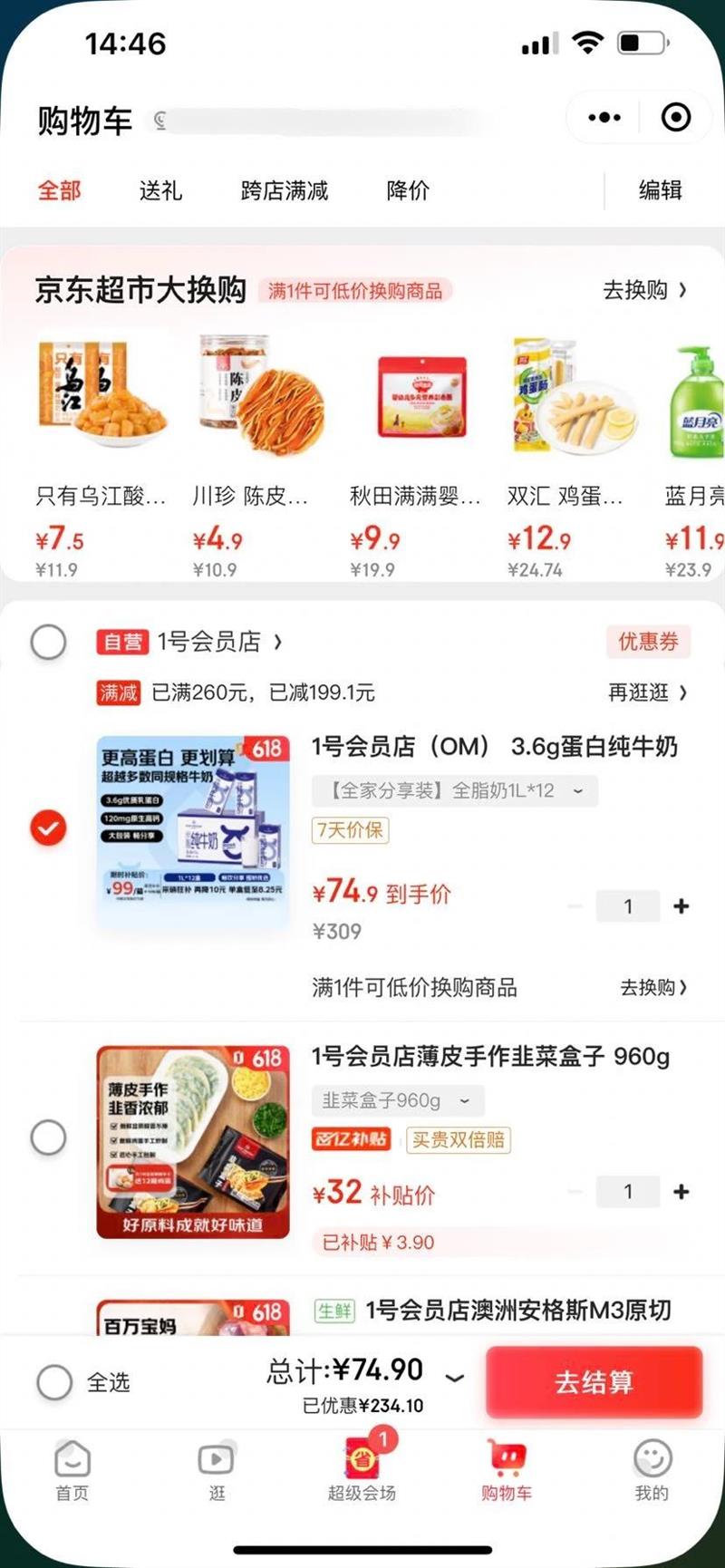Image resolution: width=725 pixels, height=1568 pixels.
Task: Open the mini program more options menu
Action: (604, 118)
